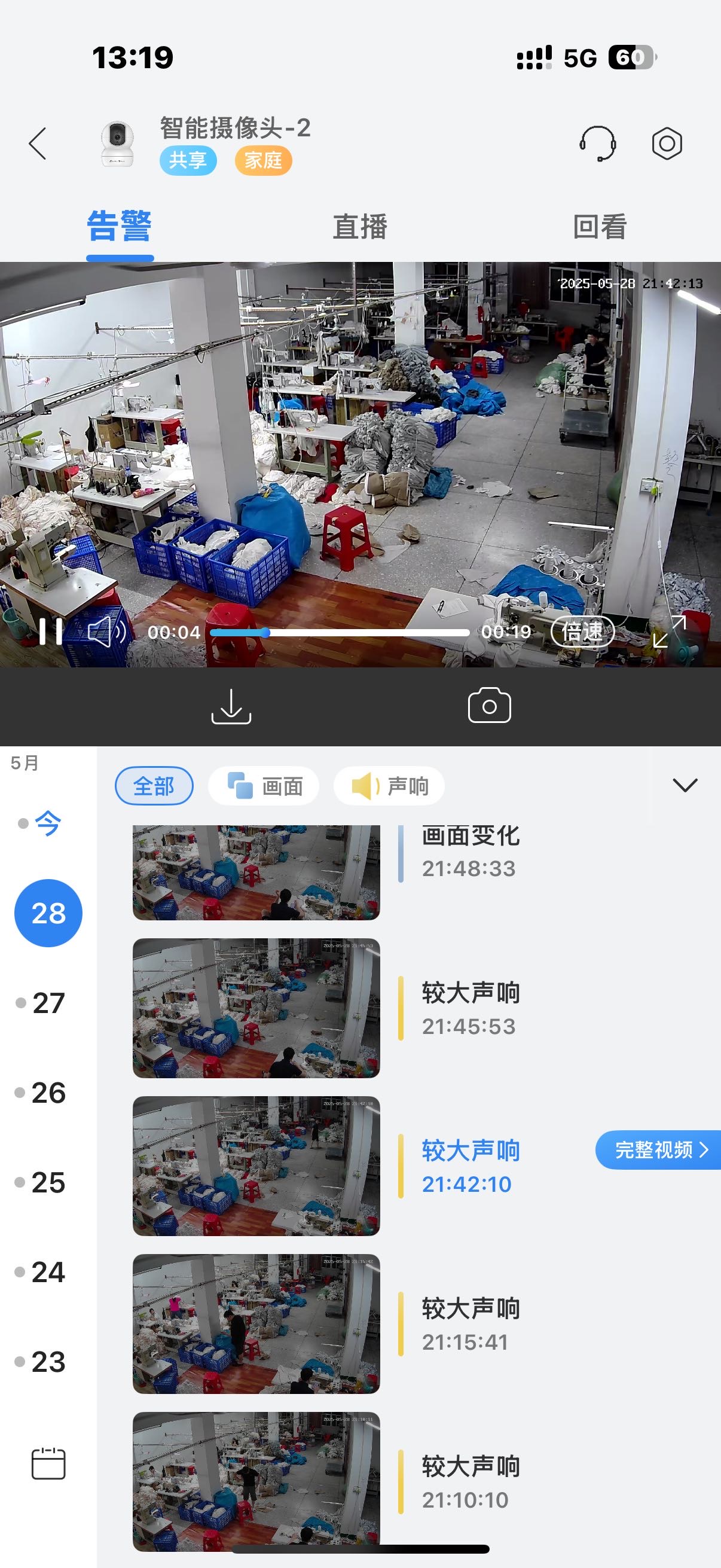This screenshot has height=1568, width=721.
Task: Select date 27 in the sidebar
Action: (47, 1002)
